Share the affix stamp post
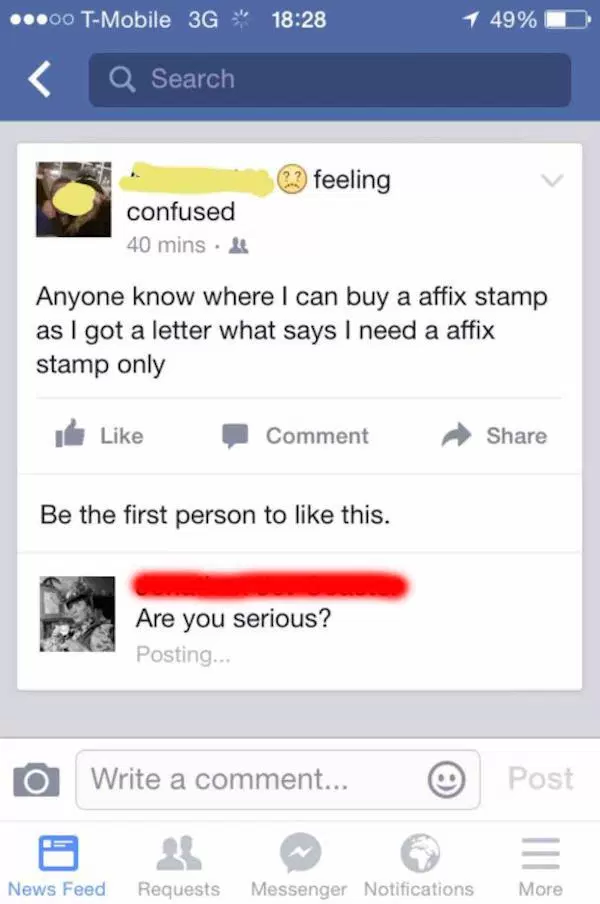Screen dimensions: 600x904 click(496, 436)
